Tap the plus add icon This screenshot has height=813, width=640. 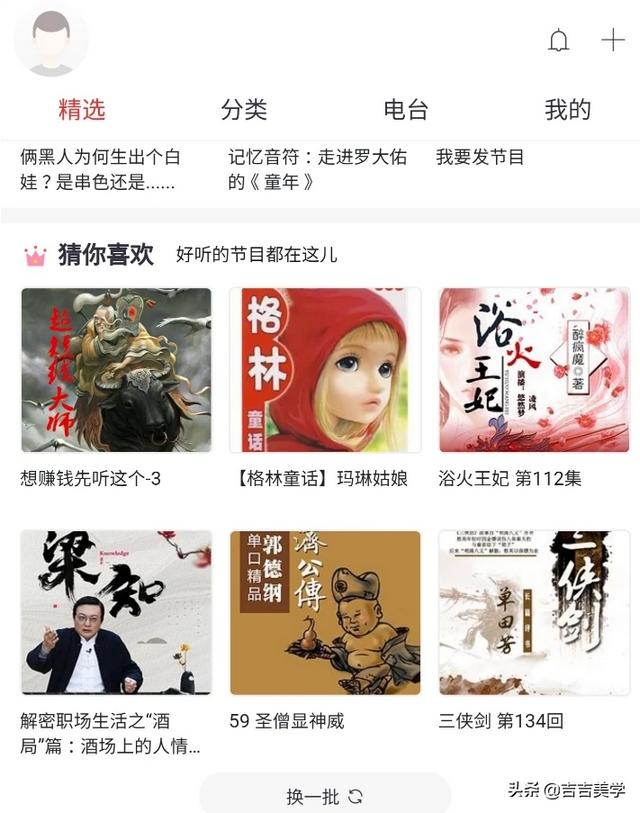tap(612, 40)
